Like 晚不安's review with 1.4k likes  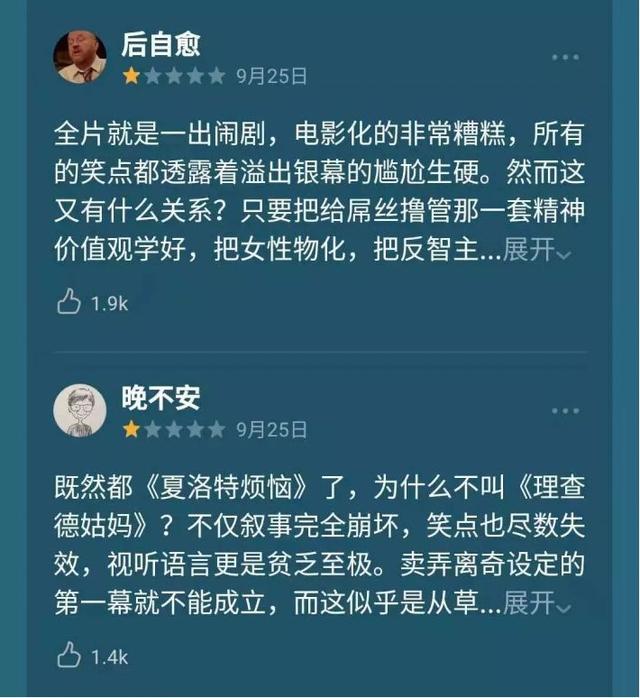tap(69, 656)
